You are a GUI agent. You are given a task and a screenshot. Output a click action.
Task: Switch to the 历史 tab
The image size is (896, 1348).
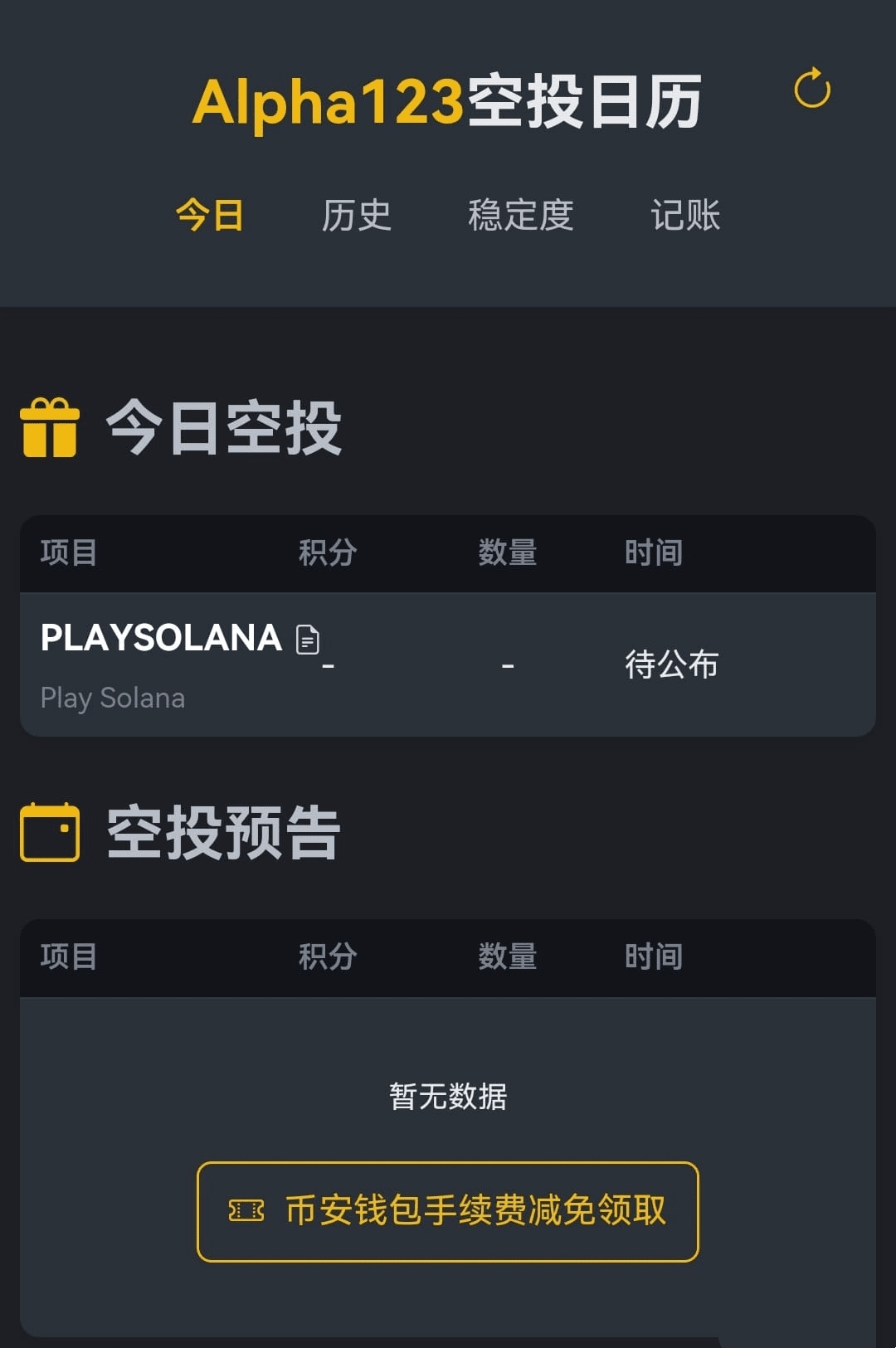click(x=356, y=216)
